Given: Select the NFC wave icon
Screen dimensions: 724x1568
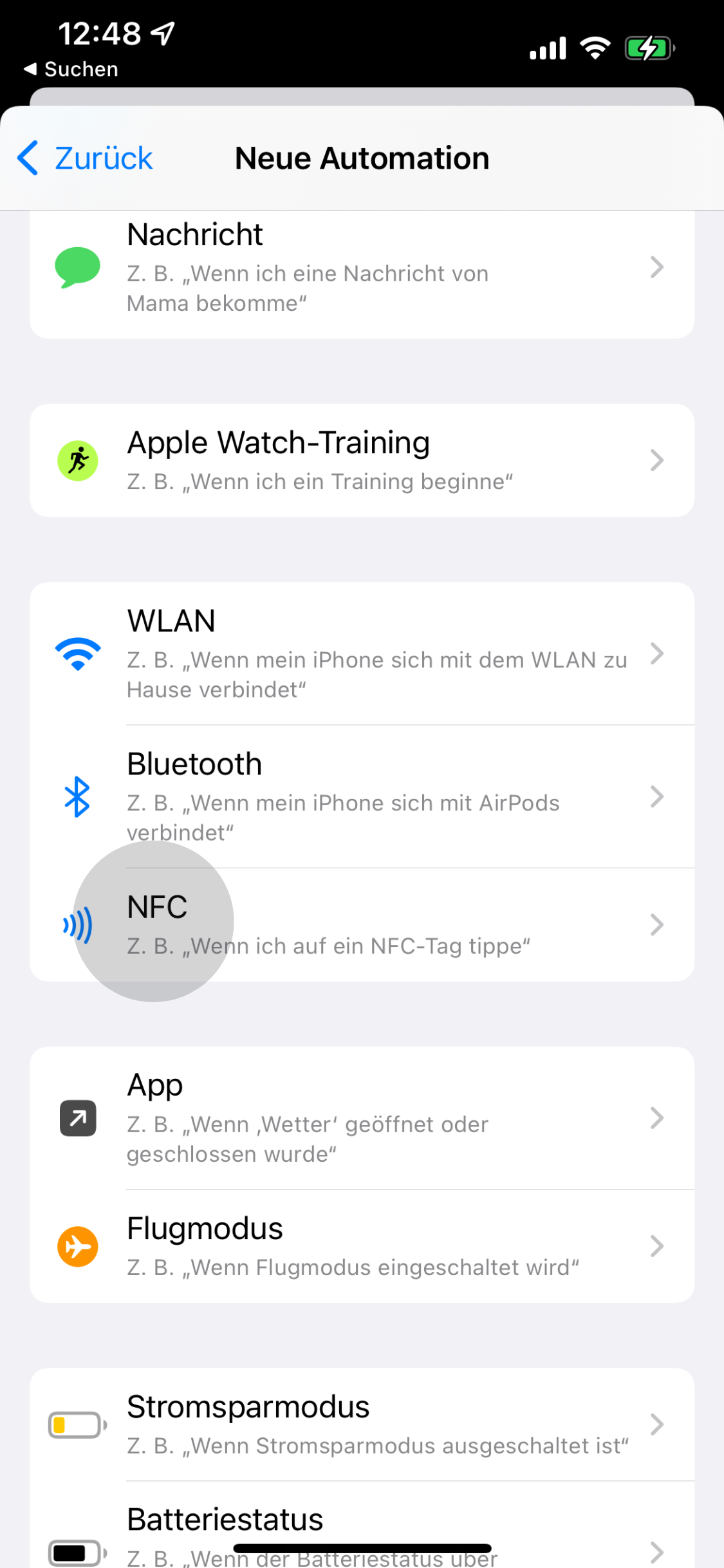Looking at the screenshot, I should (x=77, y=925).
